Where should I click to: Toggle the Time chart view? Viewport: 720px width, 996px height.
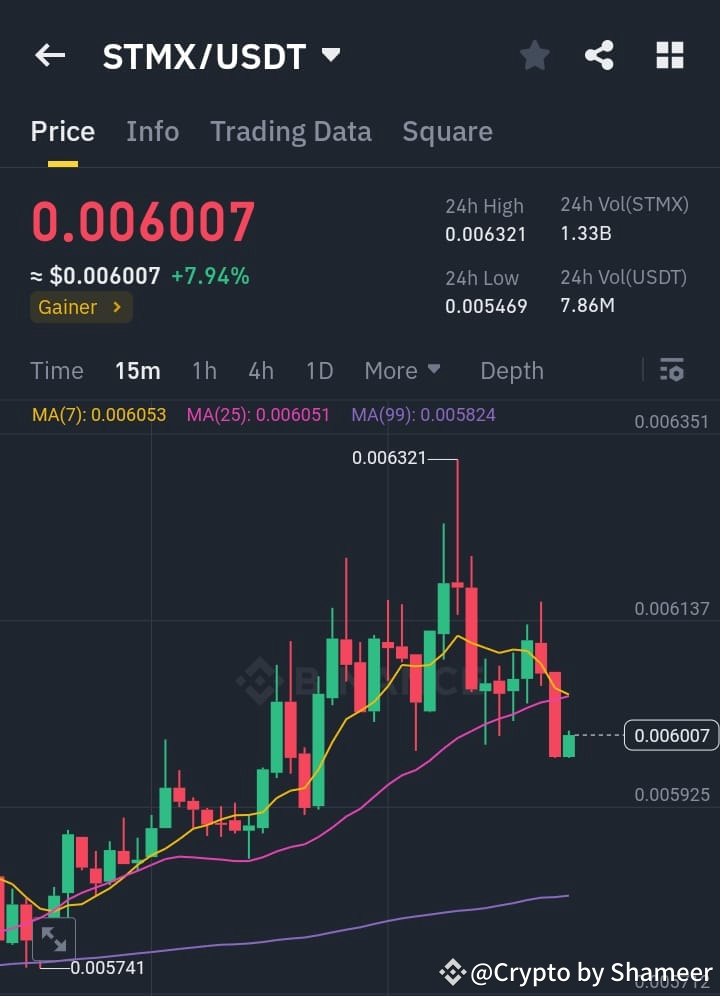56,370
